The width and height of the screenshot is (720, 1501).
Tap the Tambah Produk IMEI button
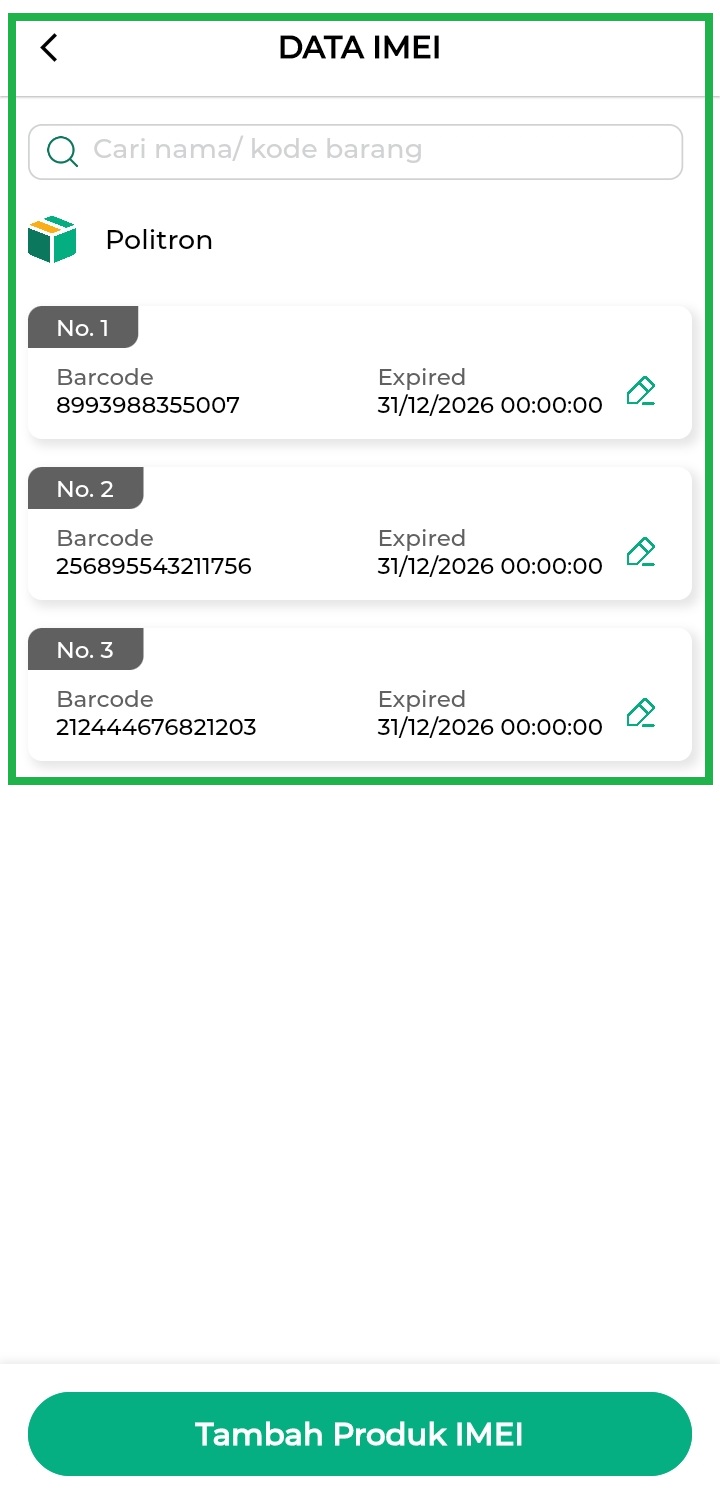(360, 1434)
